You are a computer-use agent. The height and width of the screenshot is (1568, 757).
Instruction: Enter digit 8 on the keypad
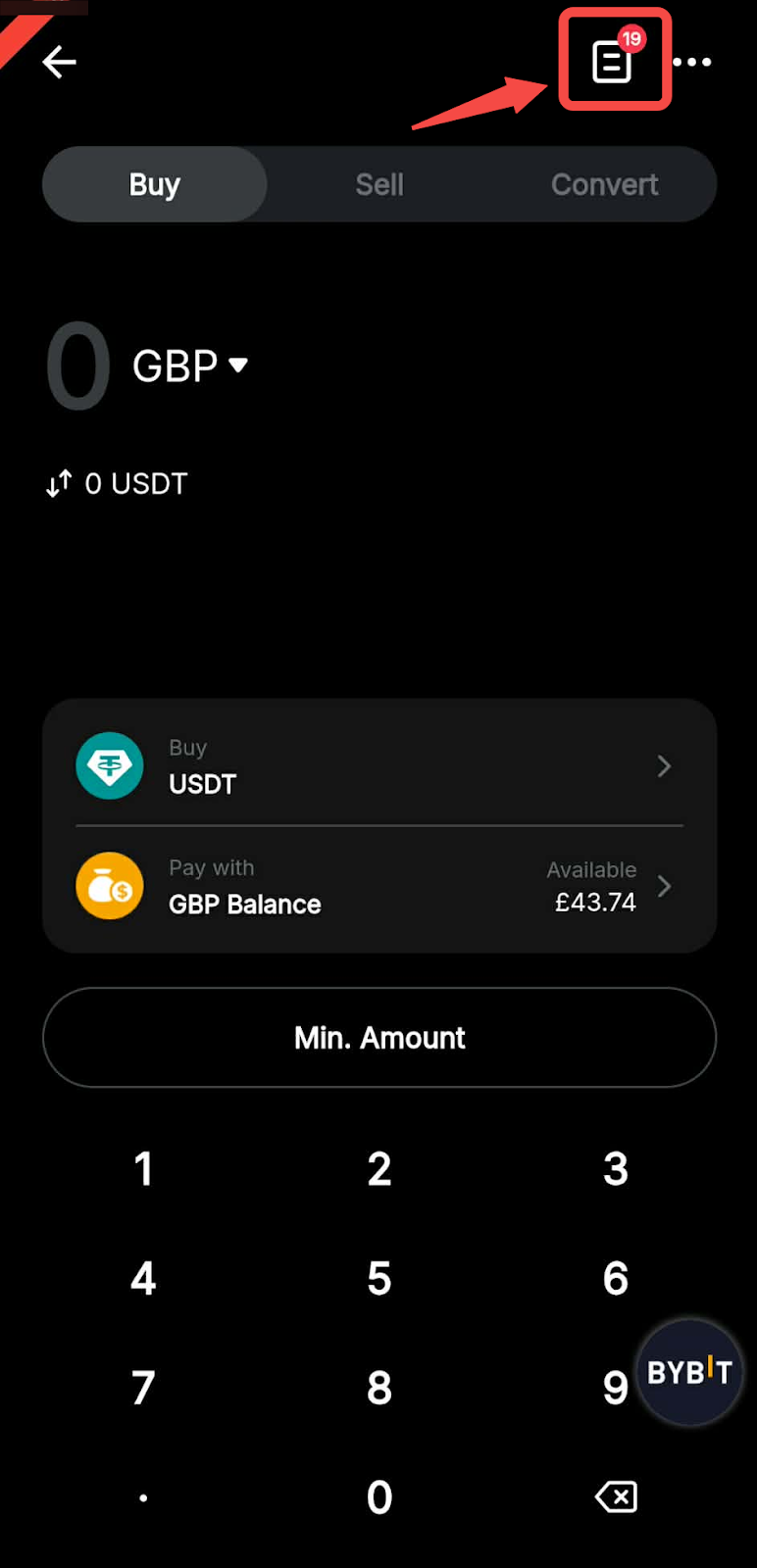(x=379, y=1388)
